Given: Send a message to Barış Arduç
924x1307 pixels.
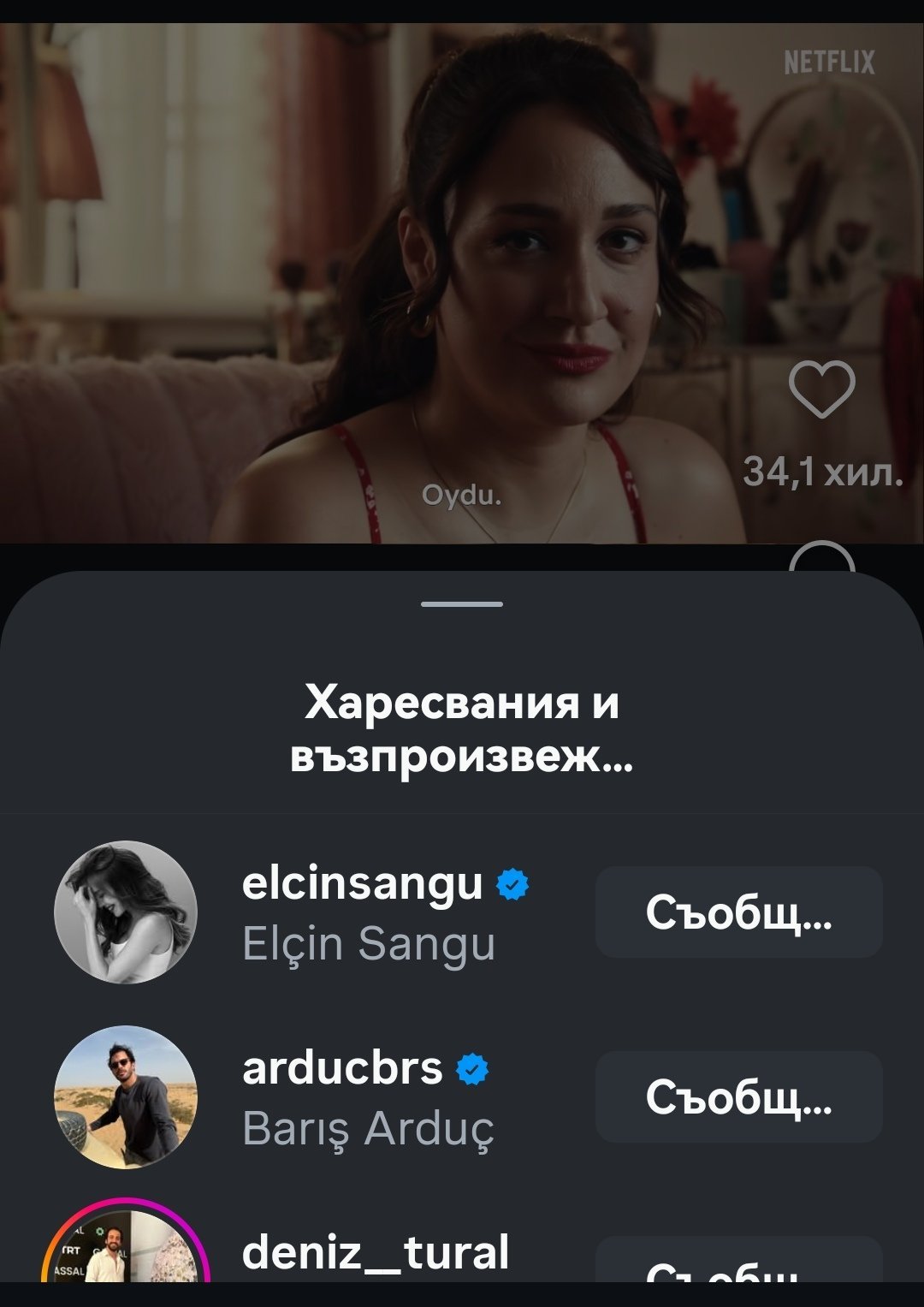Looking at the screenshot, I should tap(738, 1097).
